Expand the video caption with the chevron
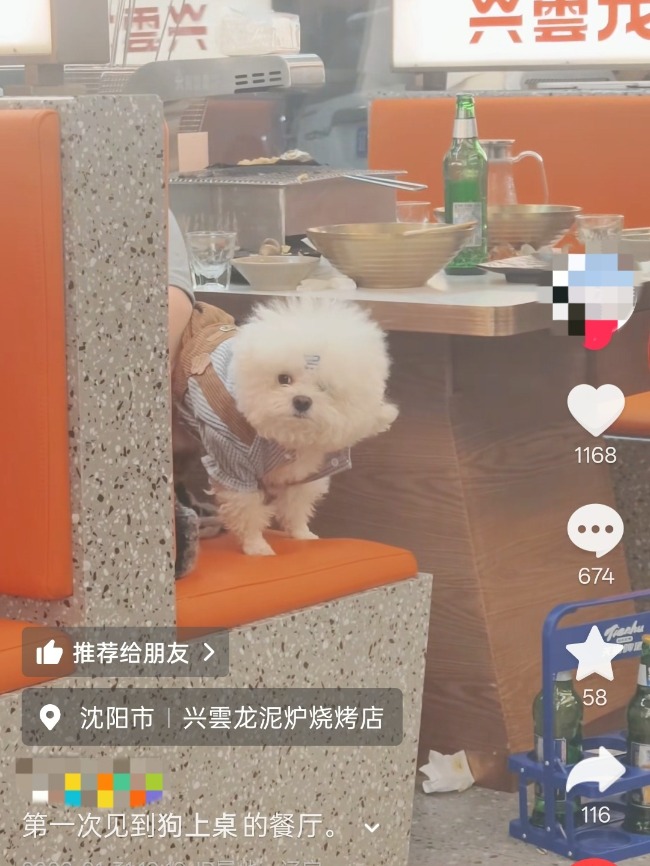 (372, 828)
